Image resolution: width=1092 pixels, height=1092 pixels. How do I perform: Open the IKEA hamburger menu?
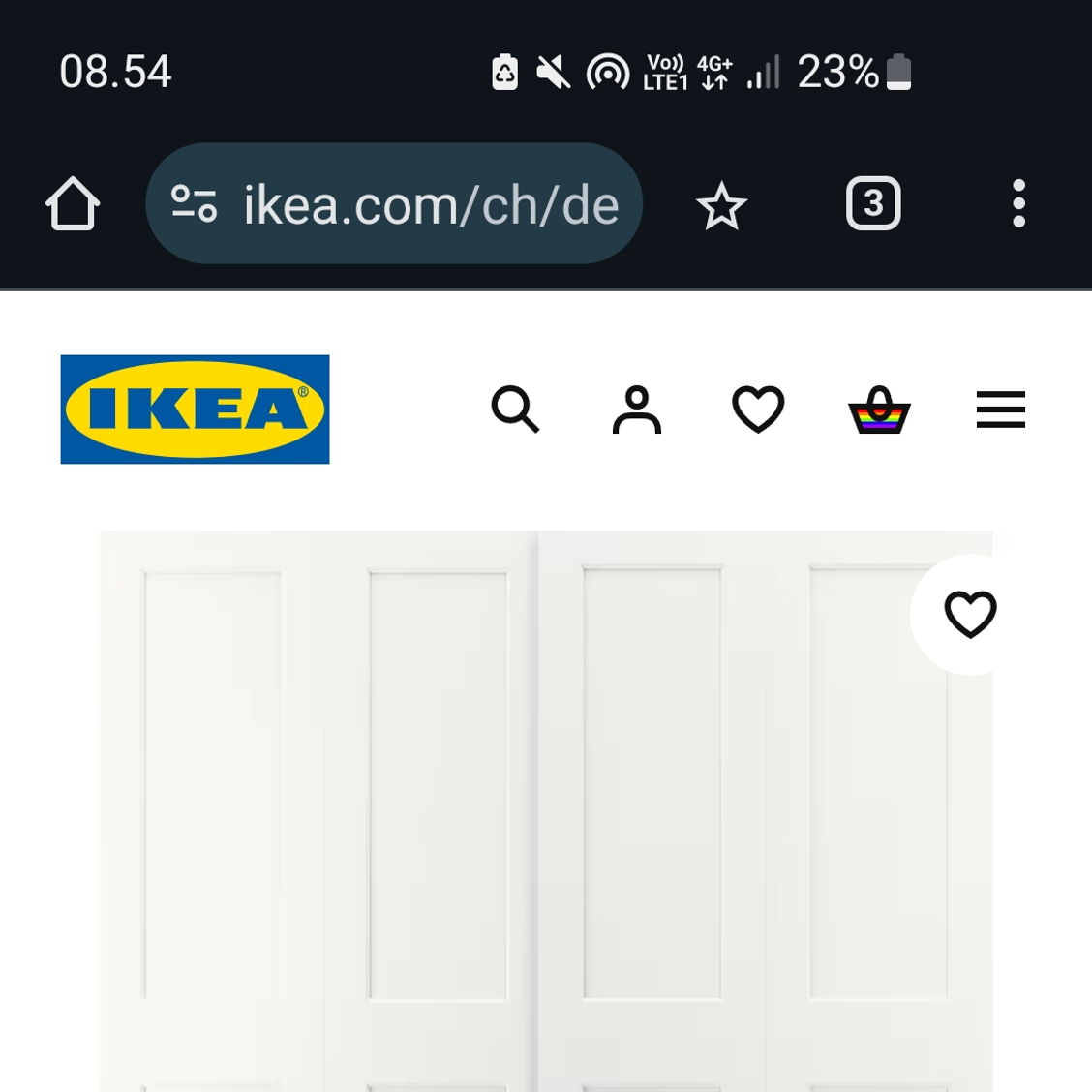[1000, 409]
